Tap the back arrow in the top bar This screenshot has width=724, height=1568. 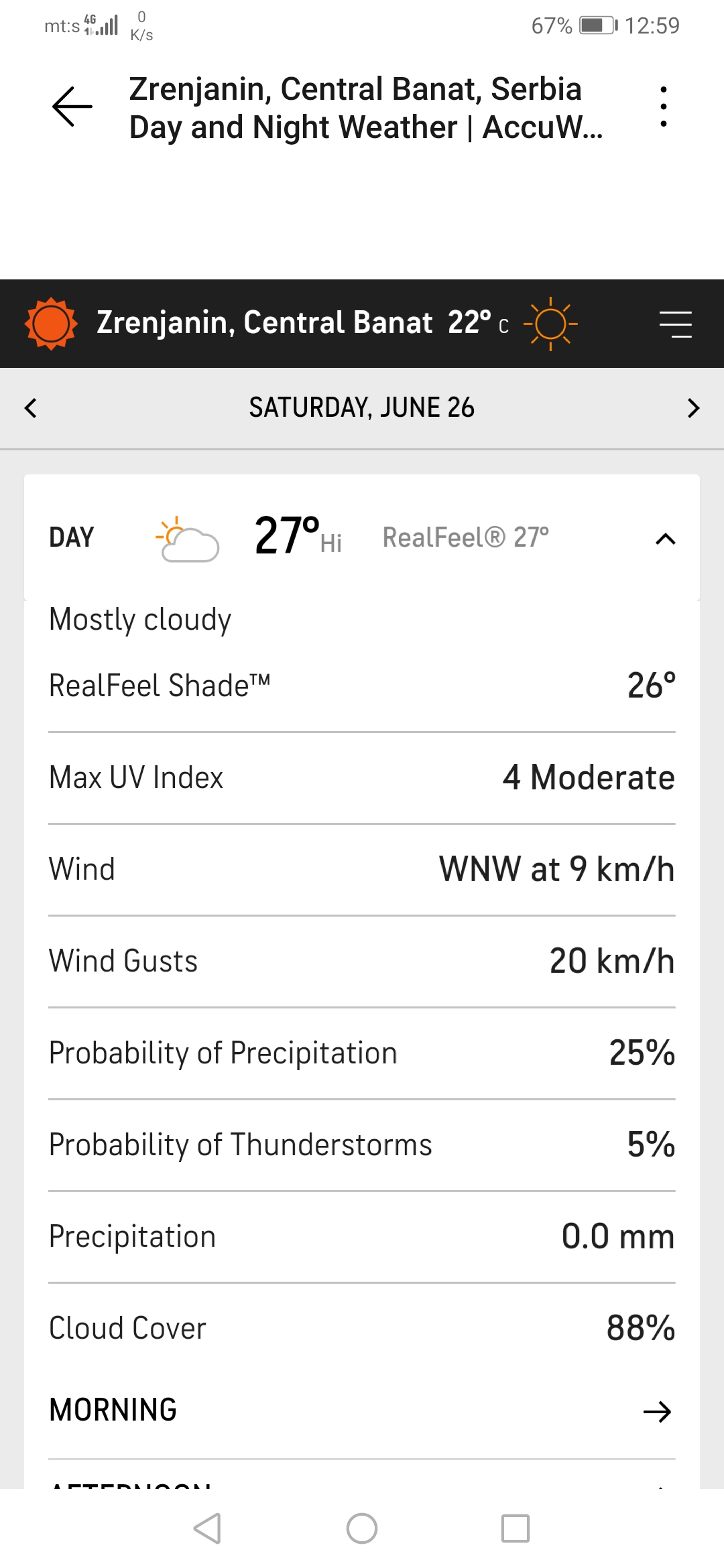click(x=72, y=107)
